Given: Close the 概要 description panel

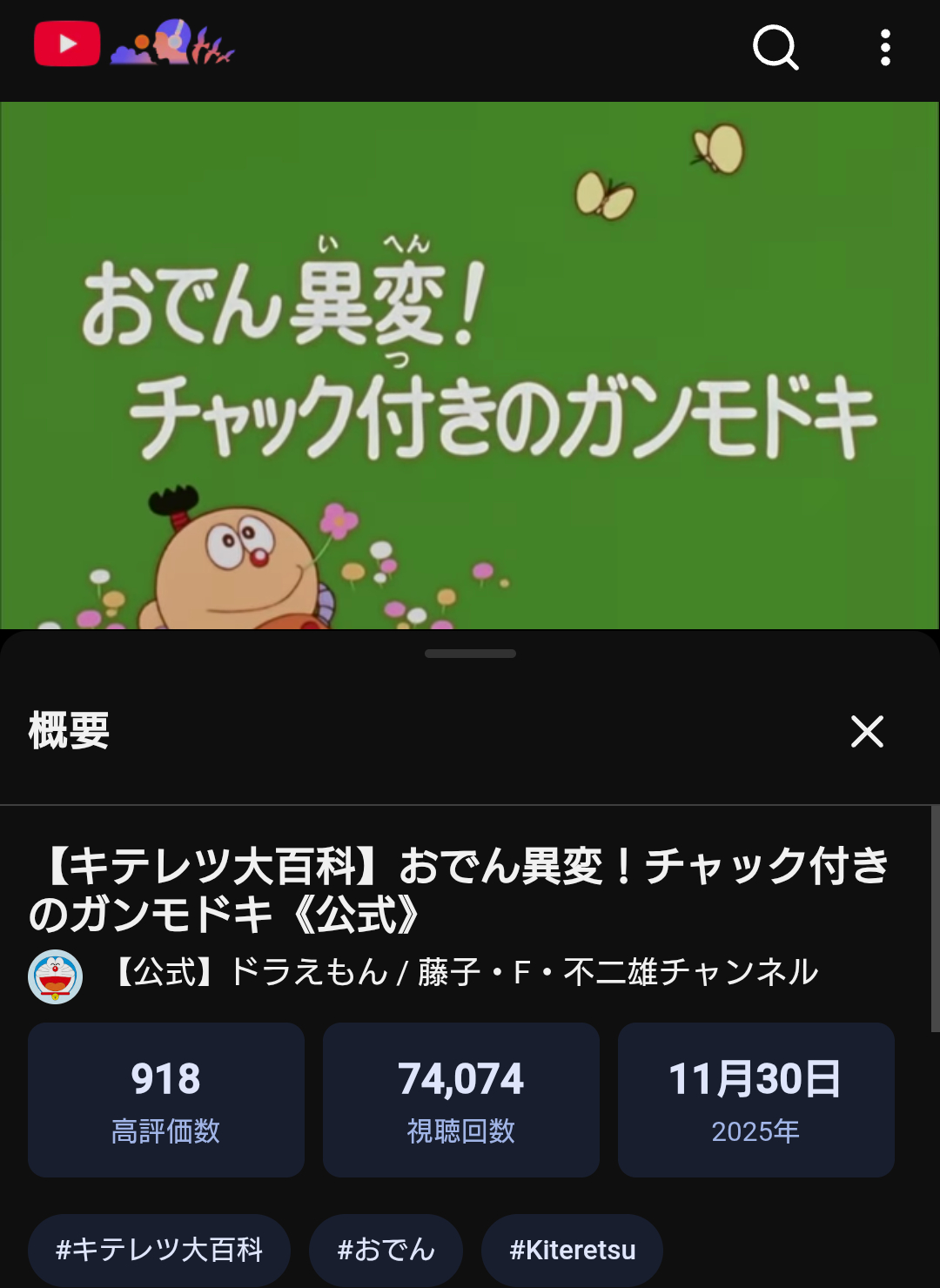Looking at the screenshot, I should pyautogui.click(x=867, y=731).
